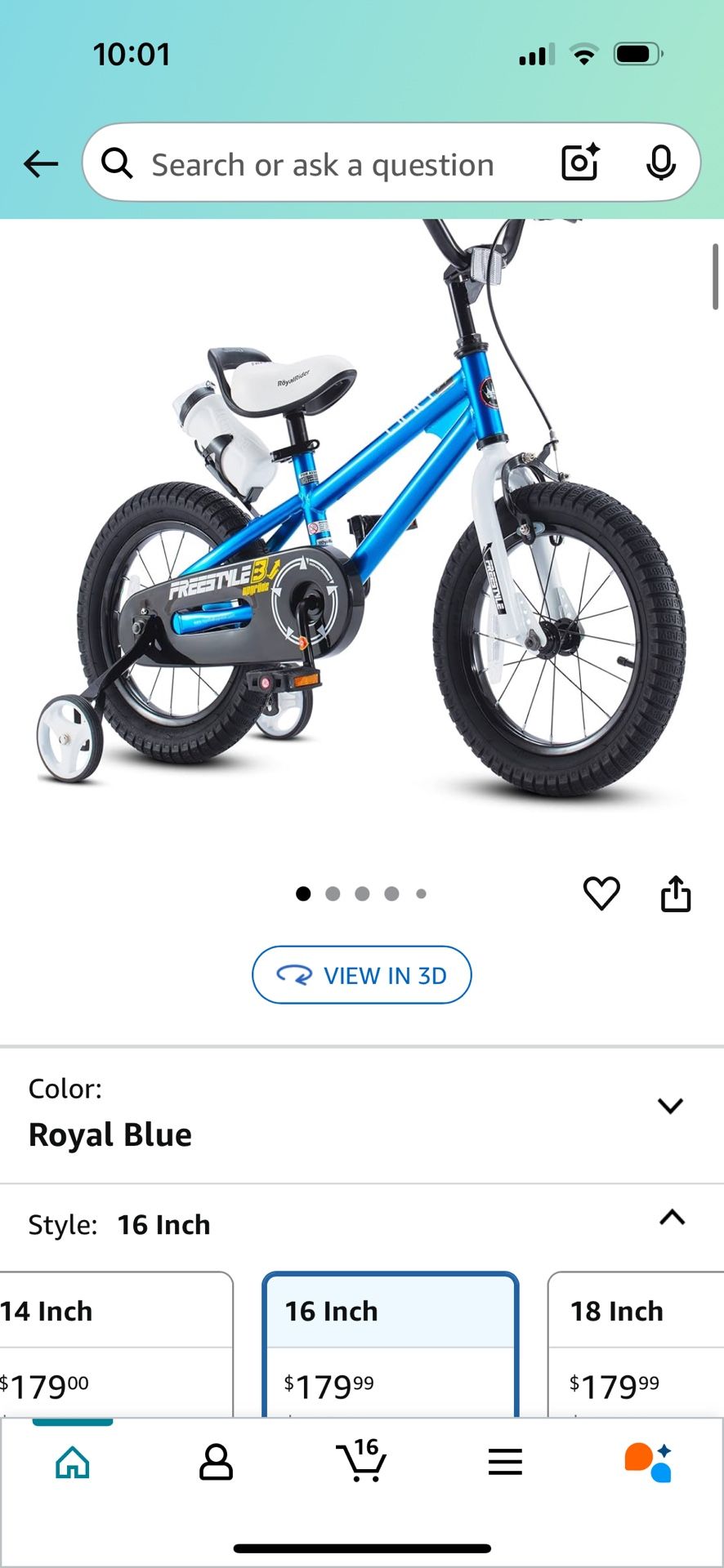Screen dimensions: 724x1568
Task: Choose the 18 Inch style
Action: [x=636, y=1344]
